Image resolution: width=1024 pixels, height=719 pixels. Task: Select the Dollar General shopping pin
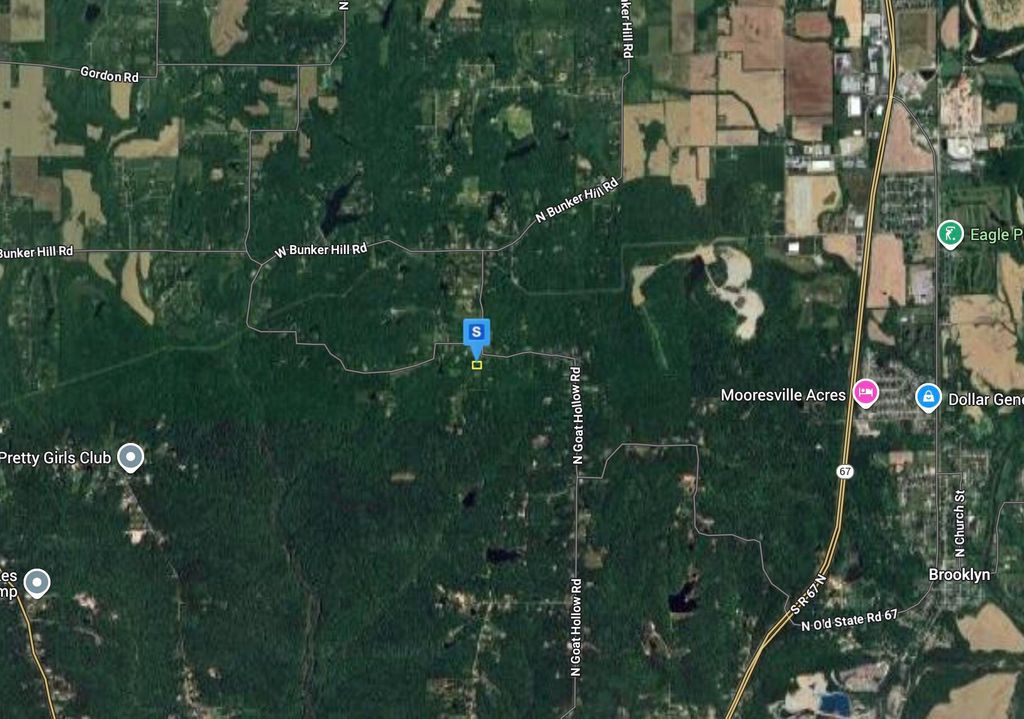[928, 397]
